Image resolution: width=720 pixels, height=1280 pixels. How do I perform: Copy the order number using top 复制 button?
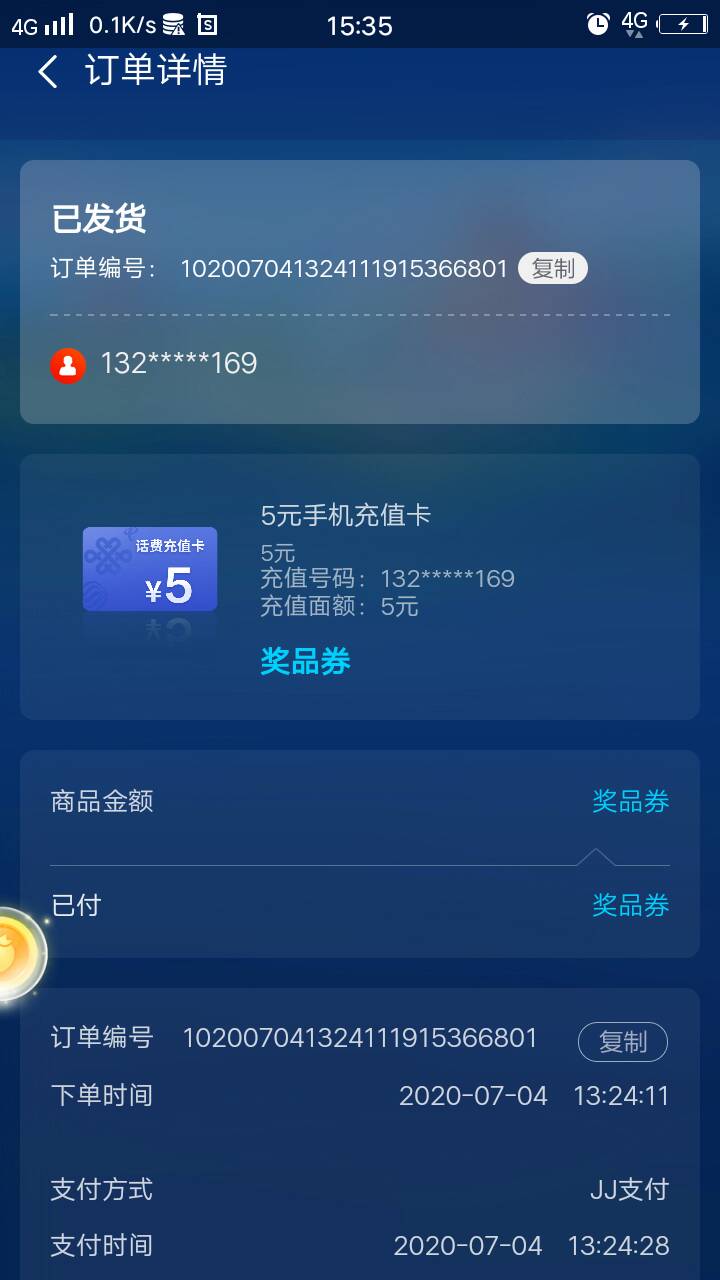(552, 268)
